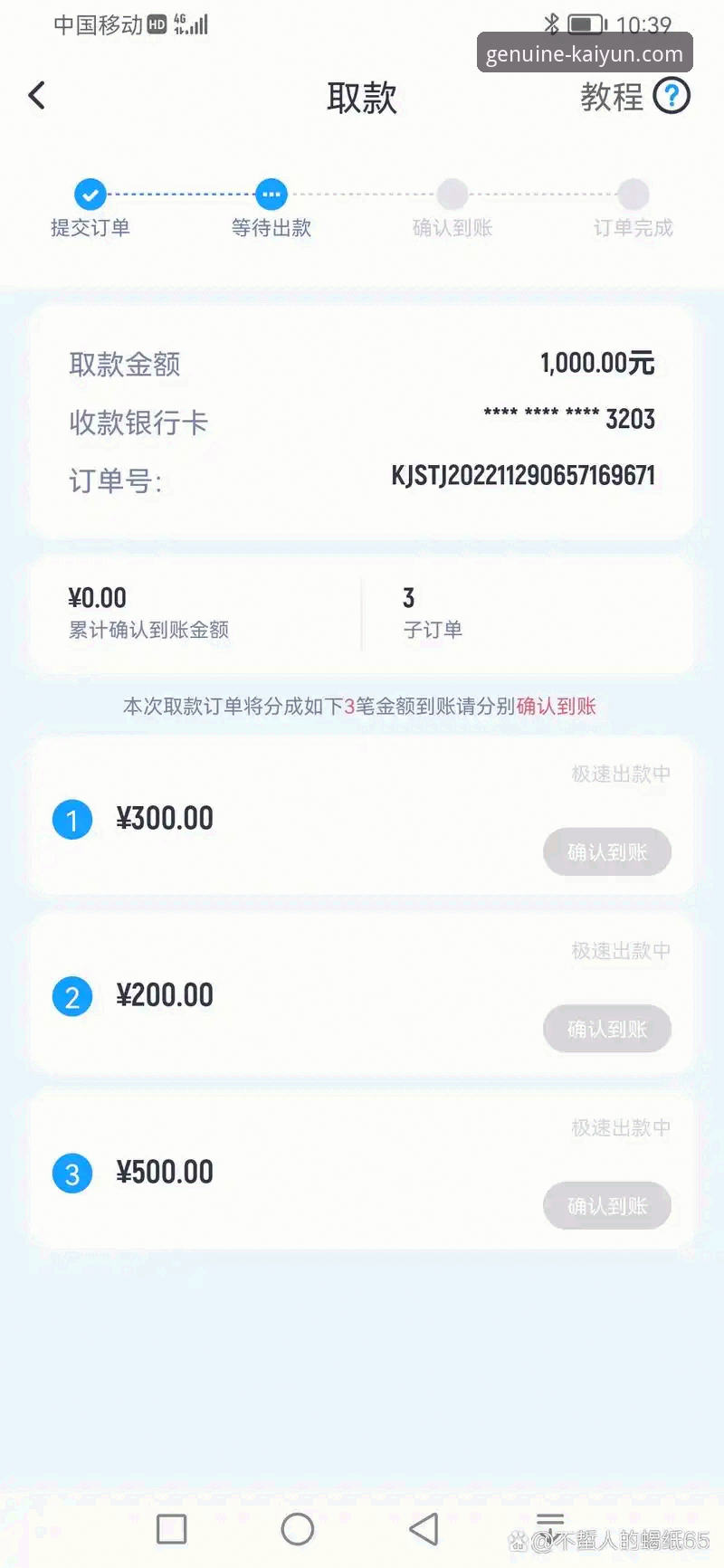
Task: Tap the 确认到账 button for ¥500.00
Action: (x=606, y=1205)
